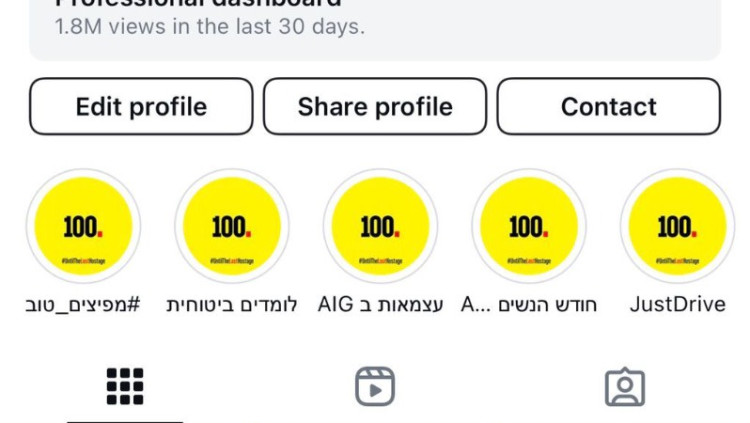Image resolution: width=750 pixels, height=423 pixels.
Task: Switch to the tagged photos tab
Action: (x=625, y=387)
